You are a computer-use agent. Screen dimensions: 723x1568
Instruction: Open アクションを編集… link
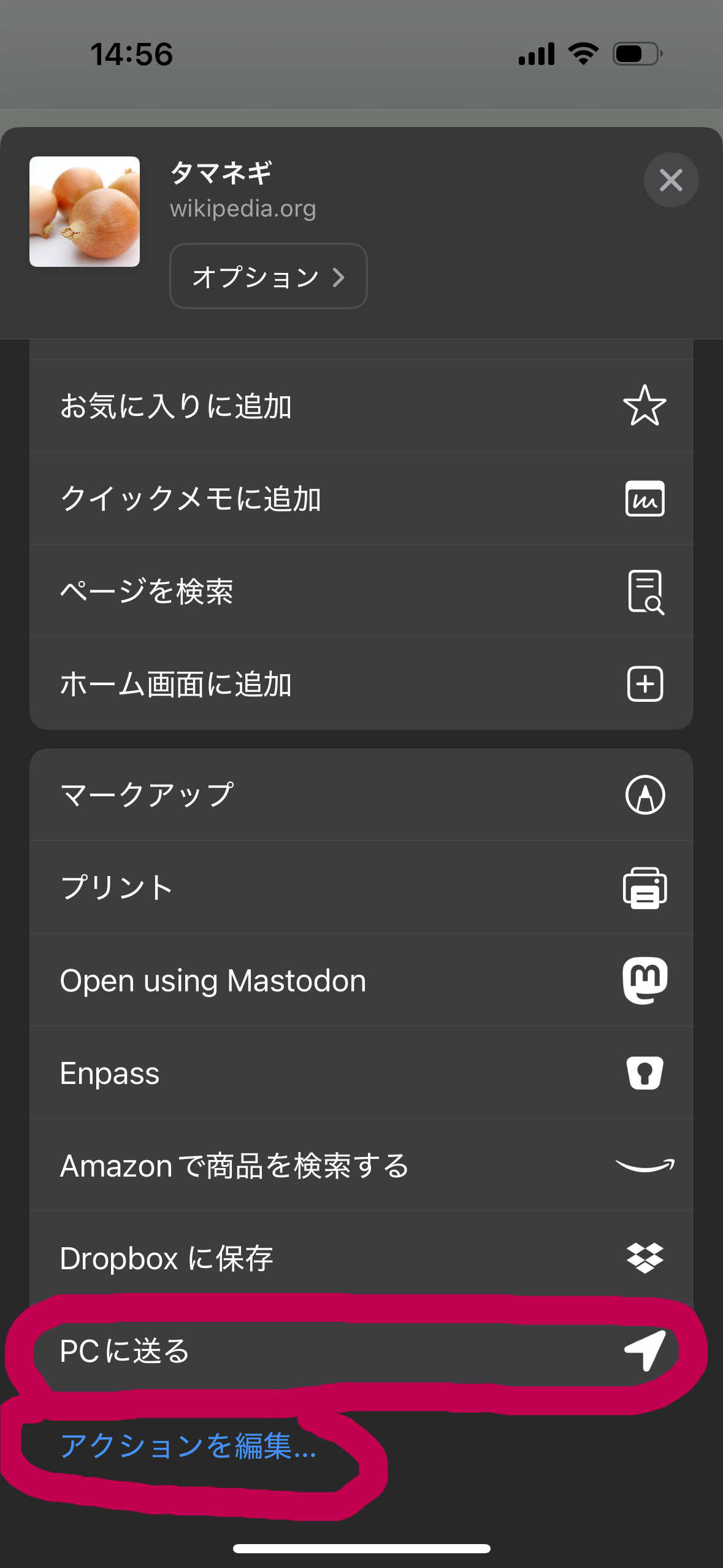tap(188, 1446)
